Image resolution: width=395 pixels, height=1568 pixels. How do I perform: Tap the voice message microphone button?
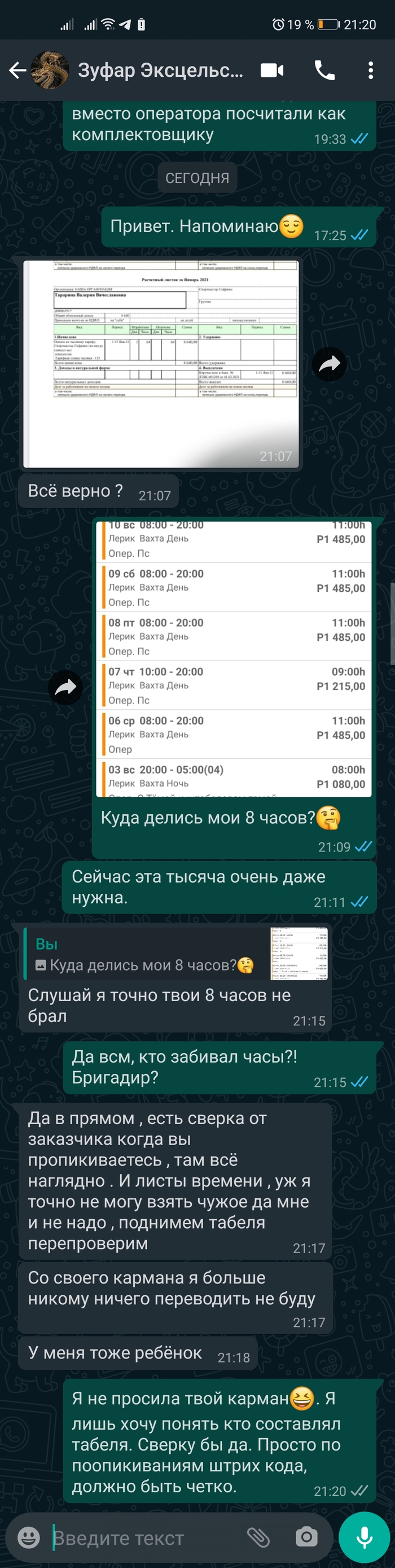365,1537
